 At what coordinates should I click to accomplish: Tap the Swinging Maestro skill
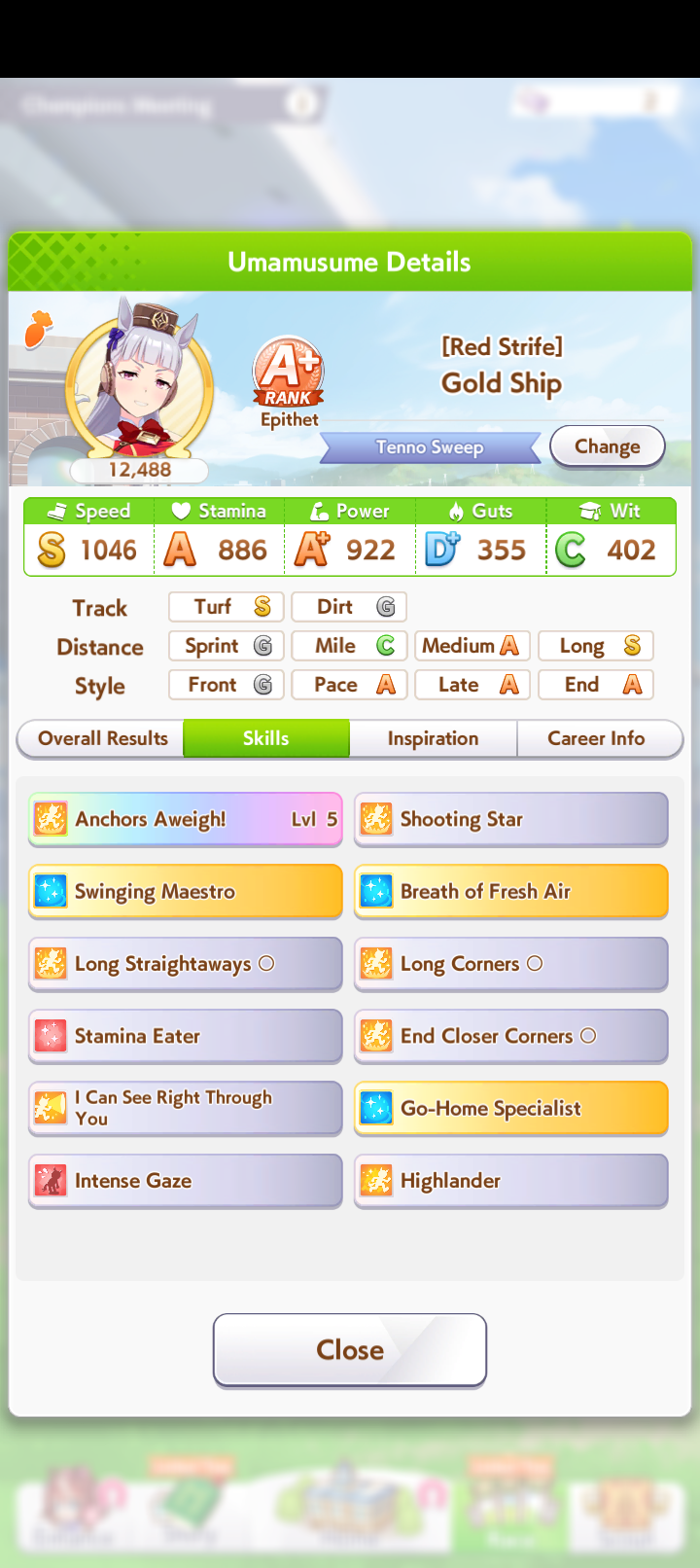[186, 891]
